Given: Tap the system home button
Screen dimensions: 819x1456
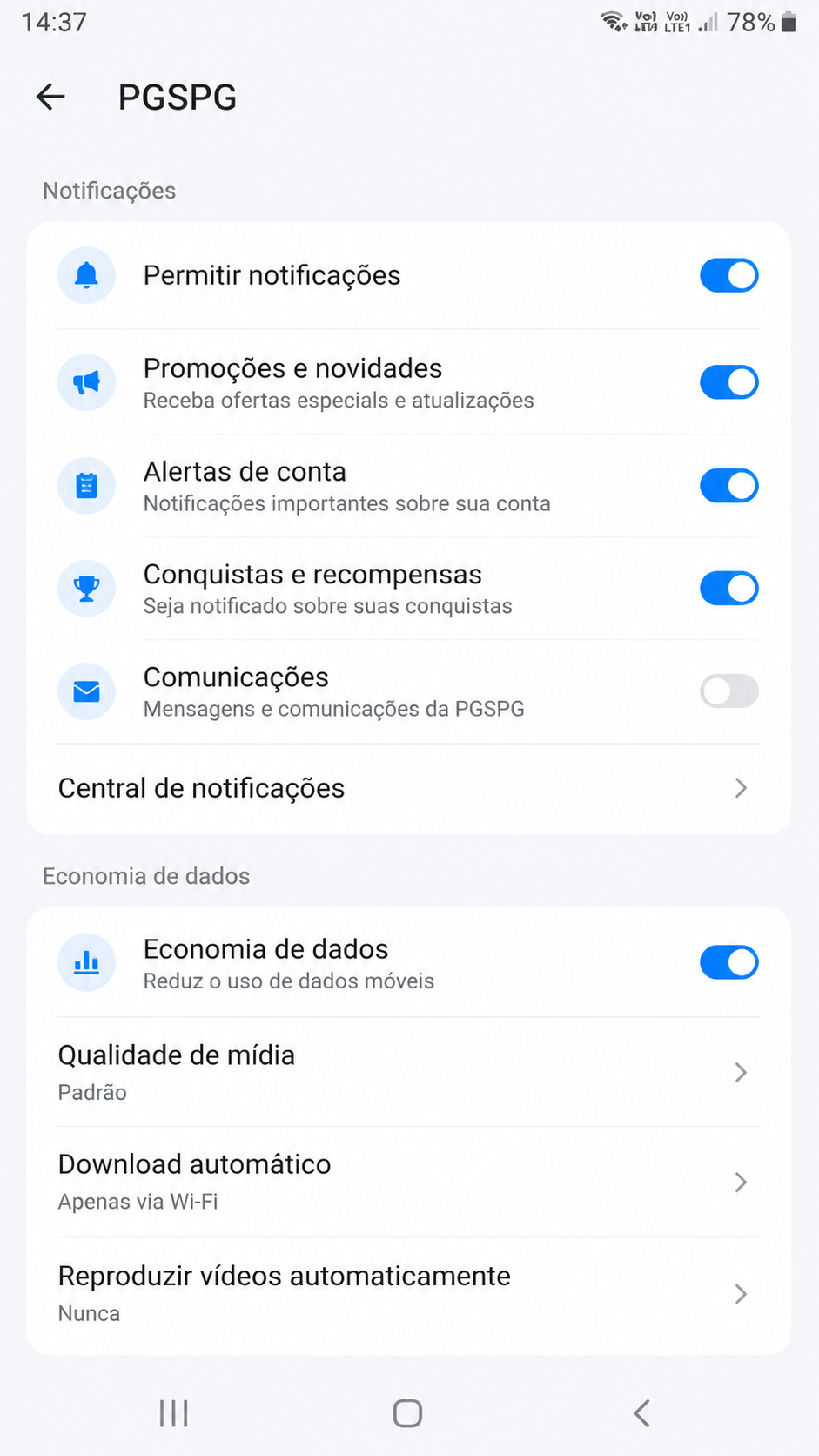Looking at the screenshot, I should point(407,1413).
